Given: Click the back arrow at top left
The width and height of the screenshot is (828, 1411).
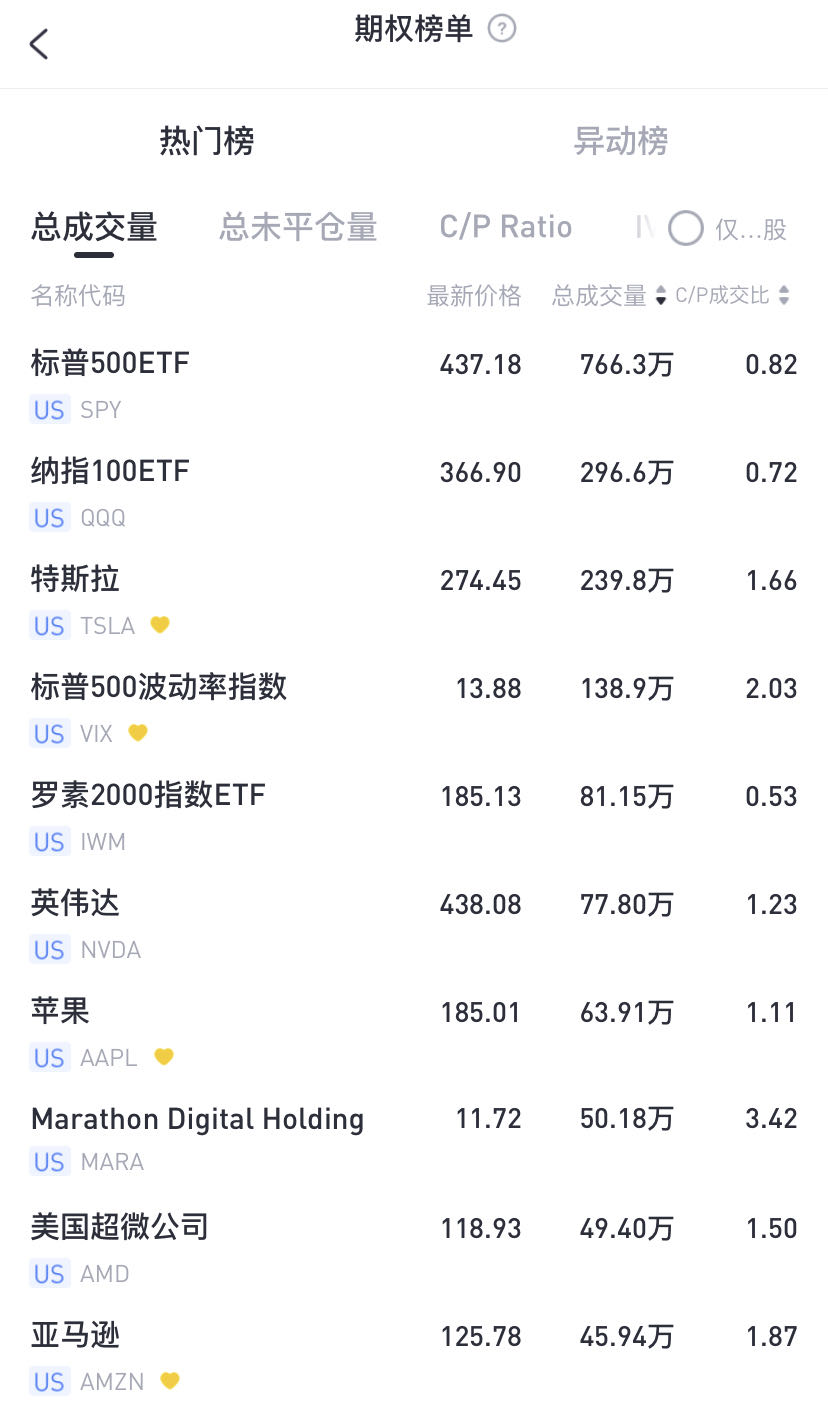Looking at the screenshot, I should click(38, 44).
